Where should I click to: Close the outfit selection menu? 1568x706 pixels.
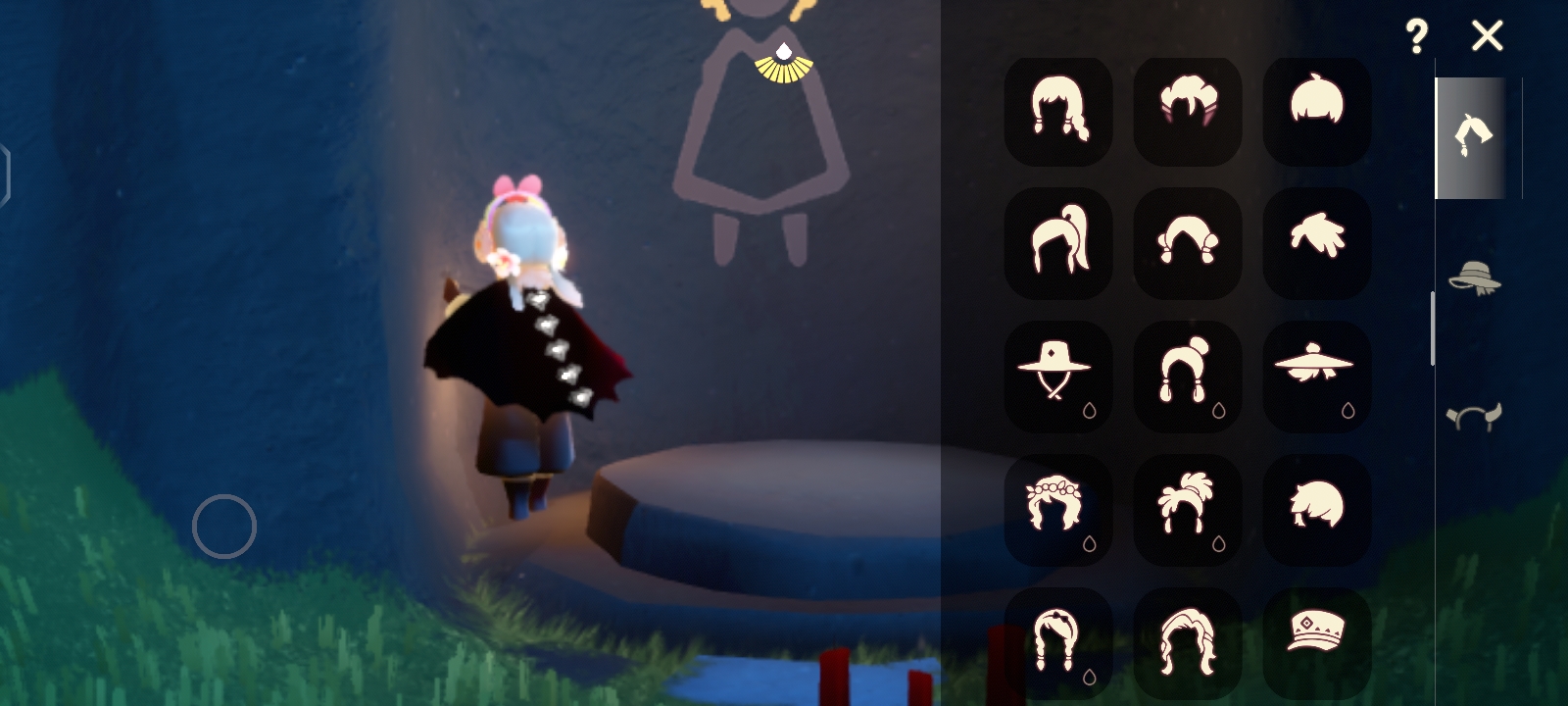tap(1487, 36)
